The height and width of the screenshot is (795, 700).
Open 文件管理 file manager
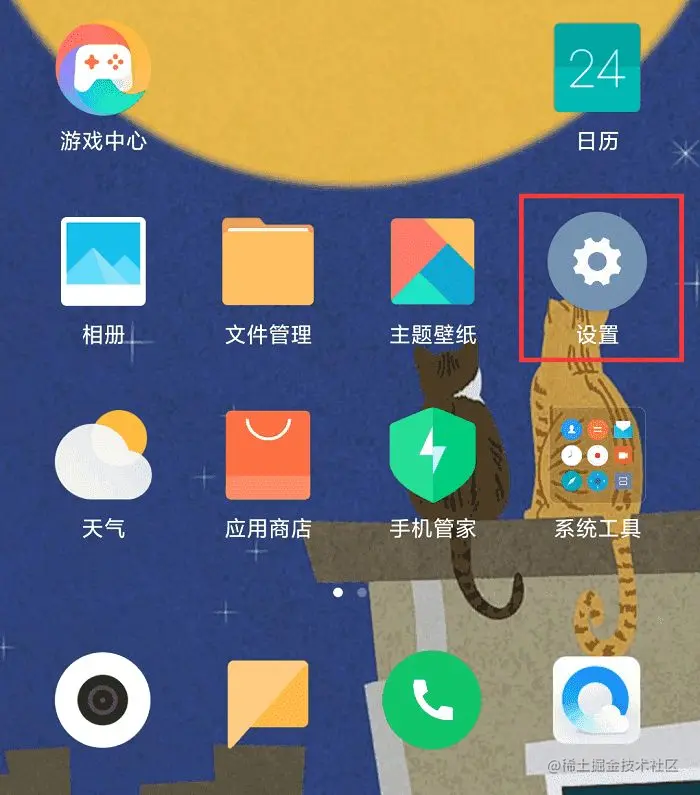(268, 262)
